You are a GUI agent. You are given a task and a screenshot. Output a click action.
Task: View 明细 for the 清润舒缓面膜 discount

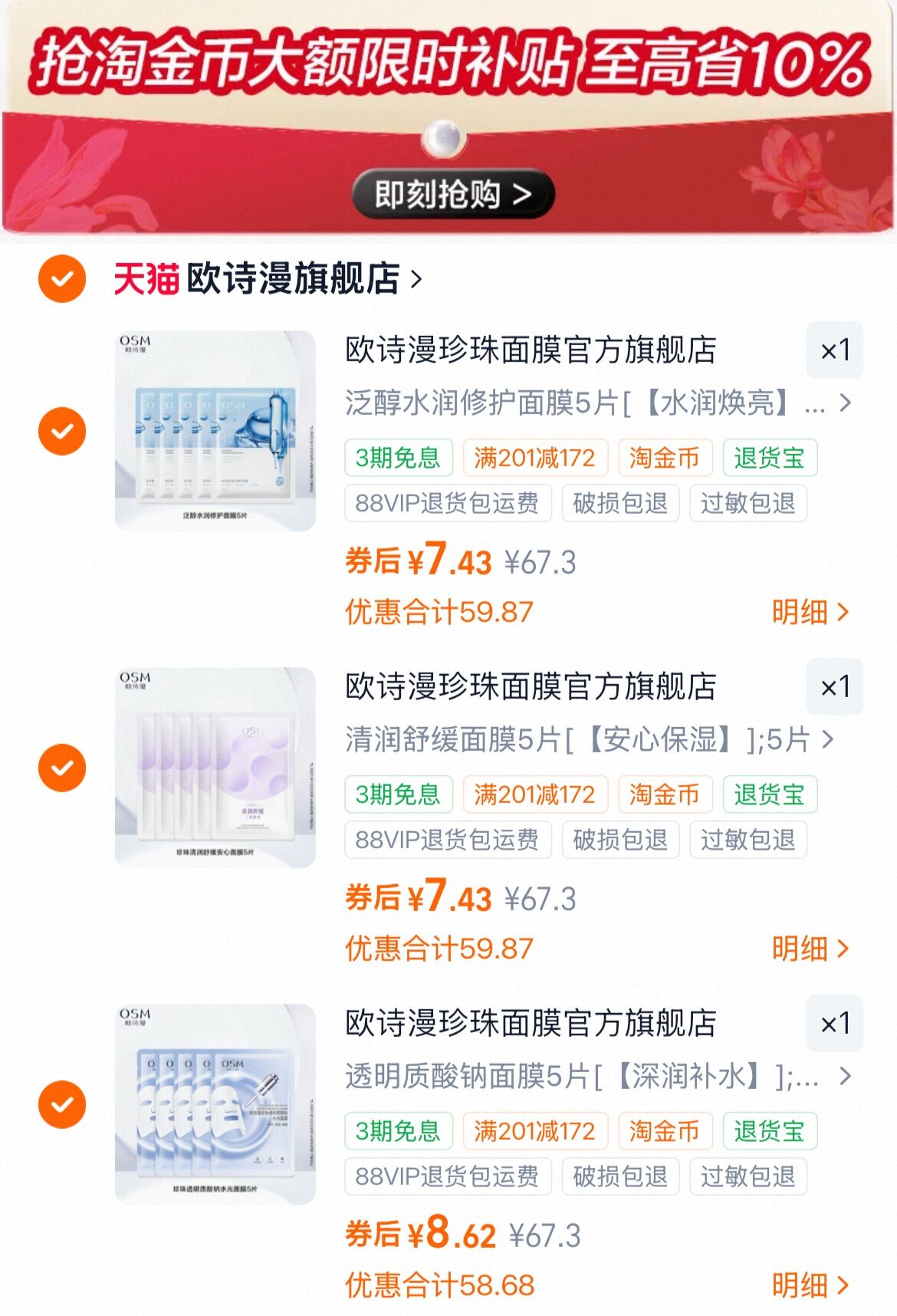(810, 949)
